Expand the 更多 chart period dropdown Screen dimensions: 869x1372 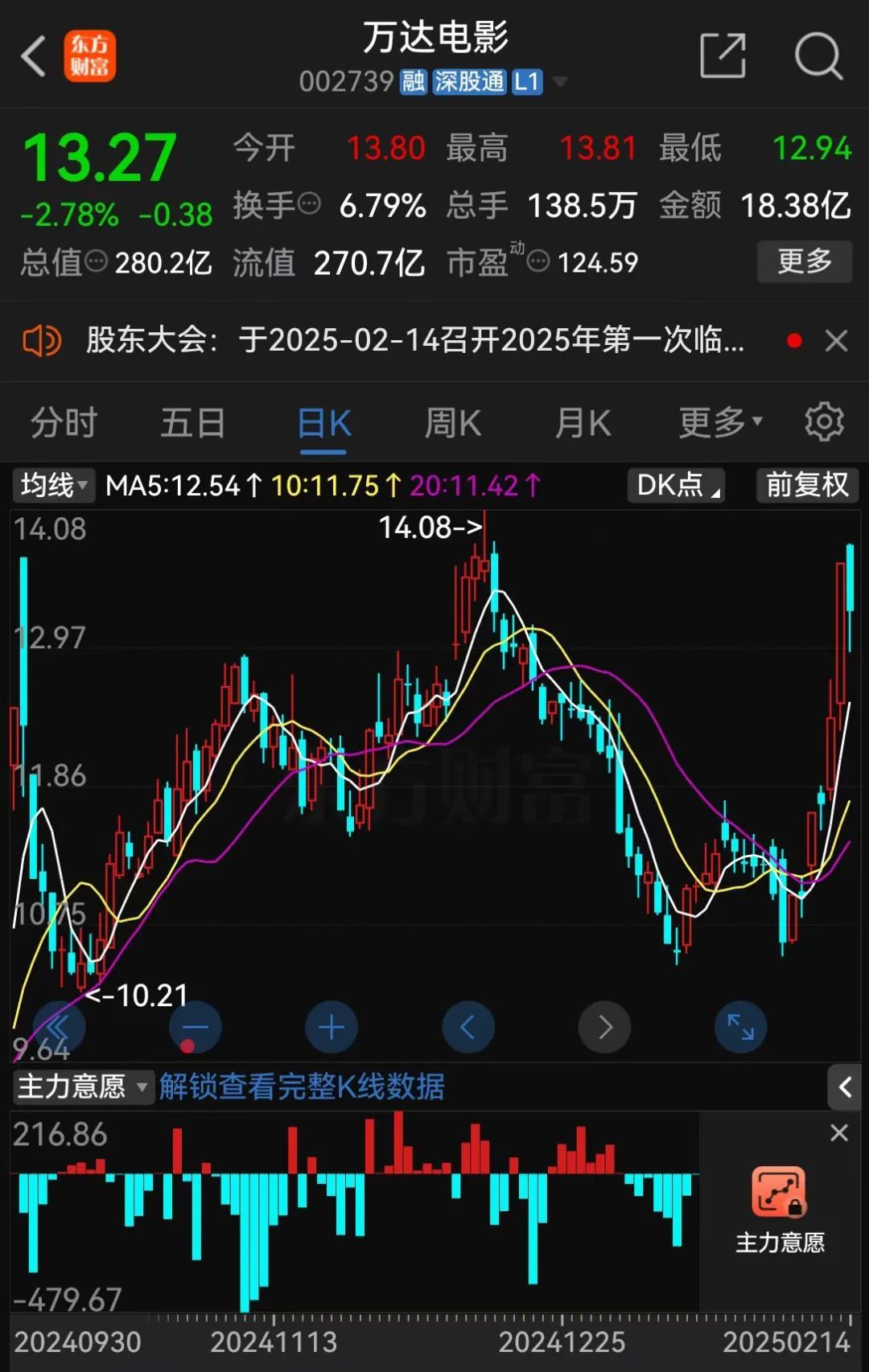(x=720, y=423)
